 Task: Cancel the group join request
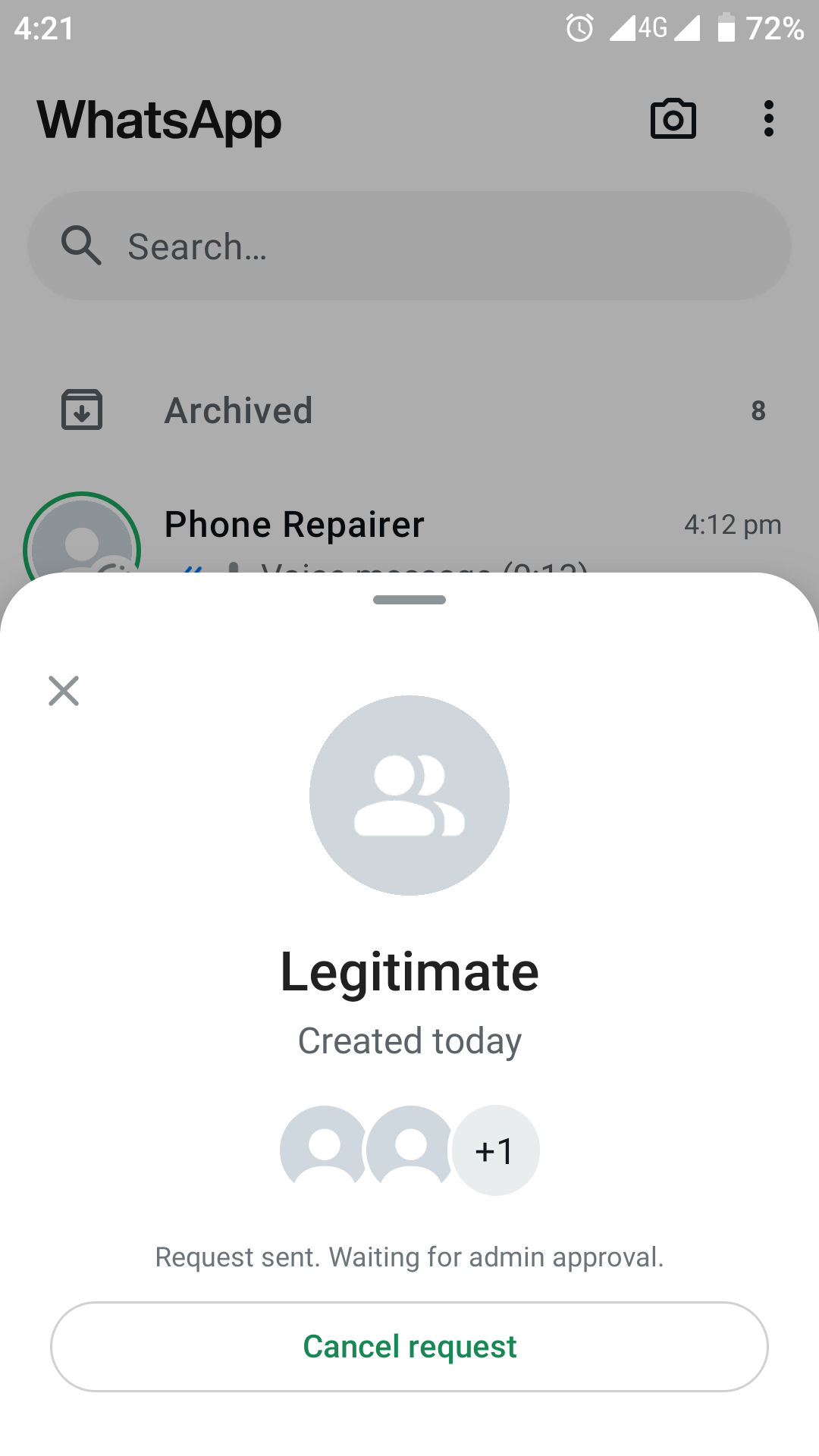tap(409, 1347)
